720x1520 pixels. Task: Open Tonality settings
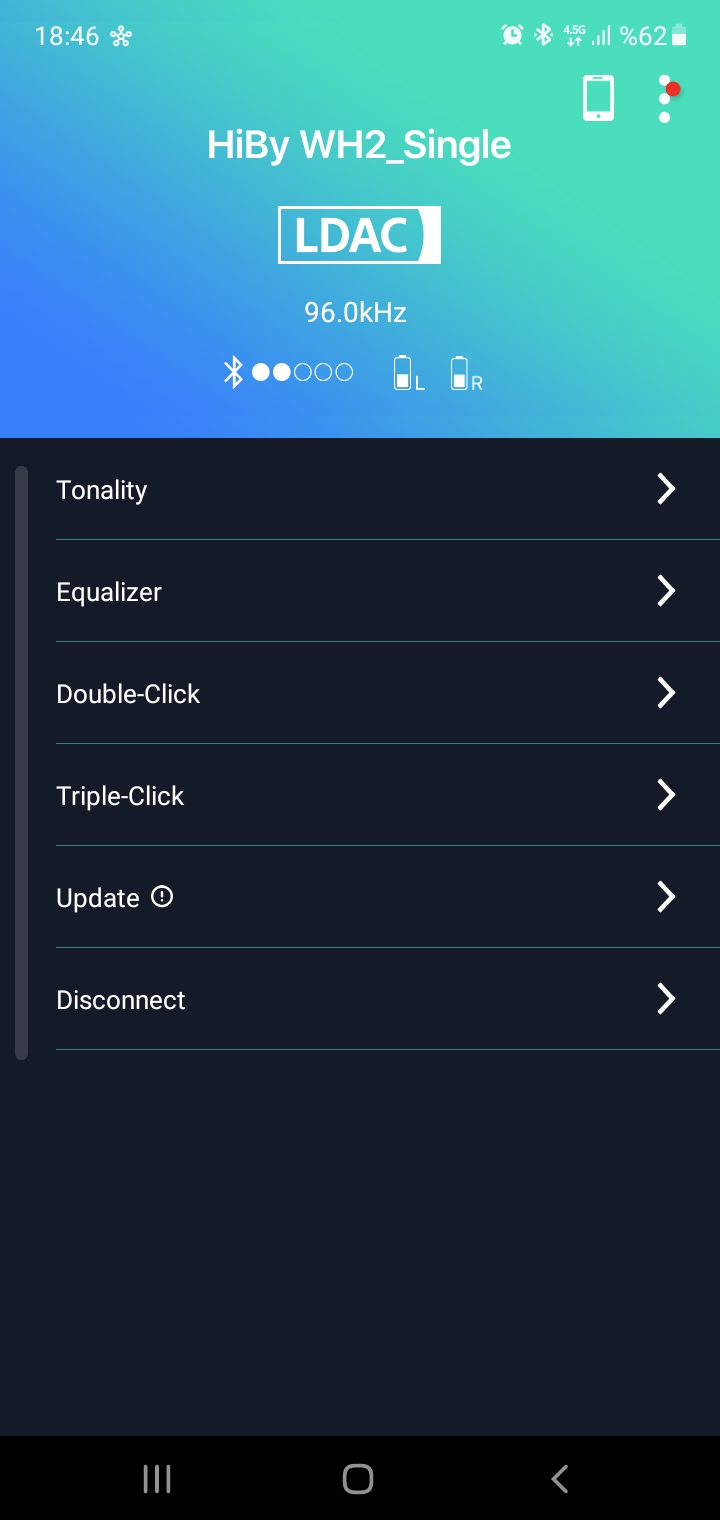366,490
